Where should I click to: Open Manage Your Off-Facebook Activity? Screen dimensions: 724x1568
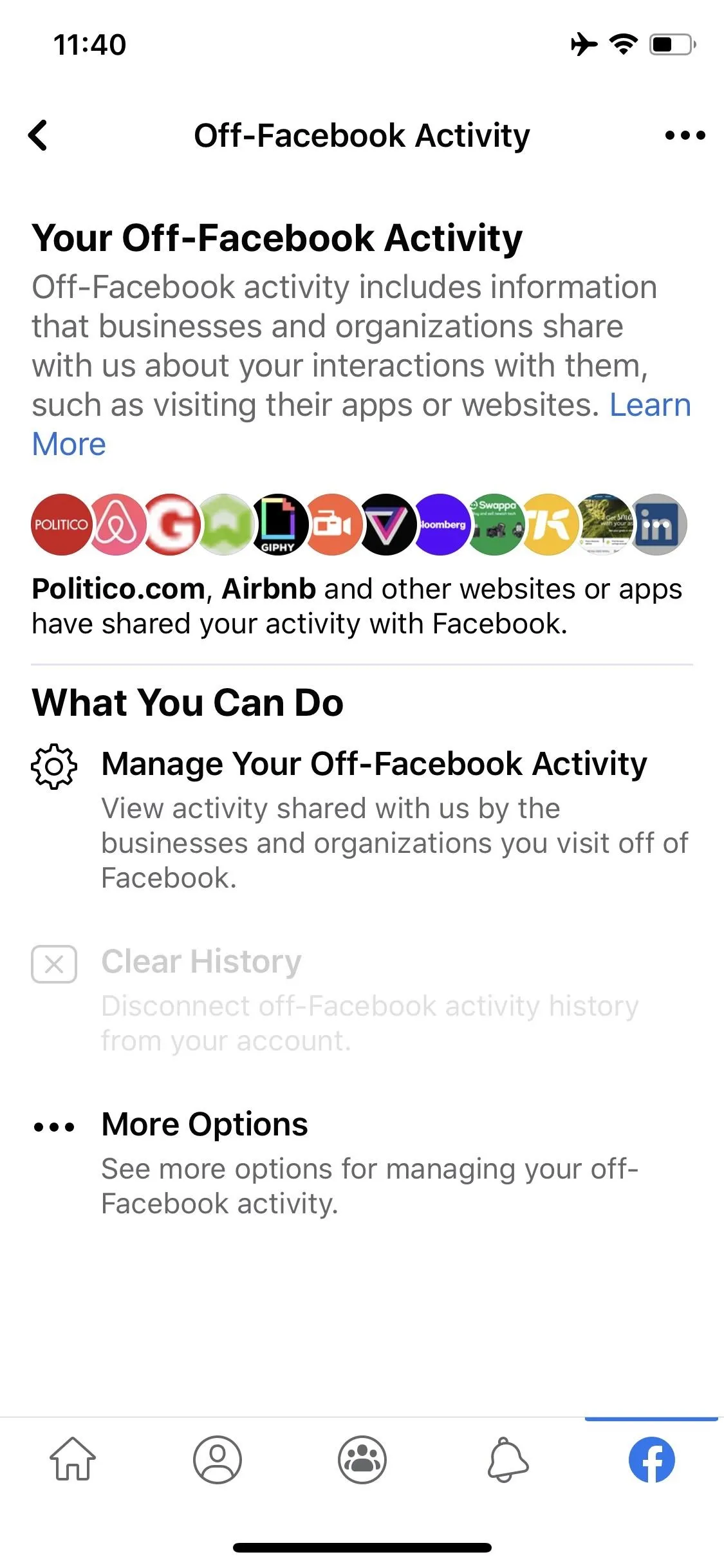[x=362, y=819]
